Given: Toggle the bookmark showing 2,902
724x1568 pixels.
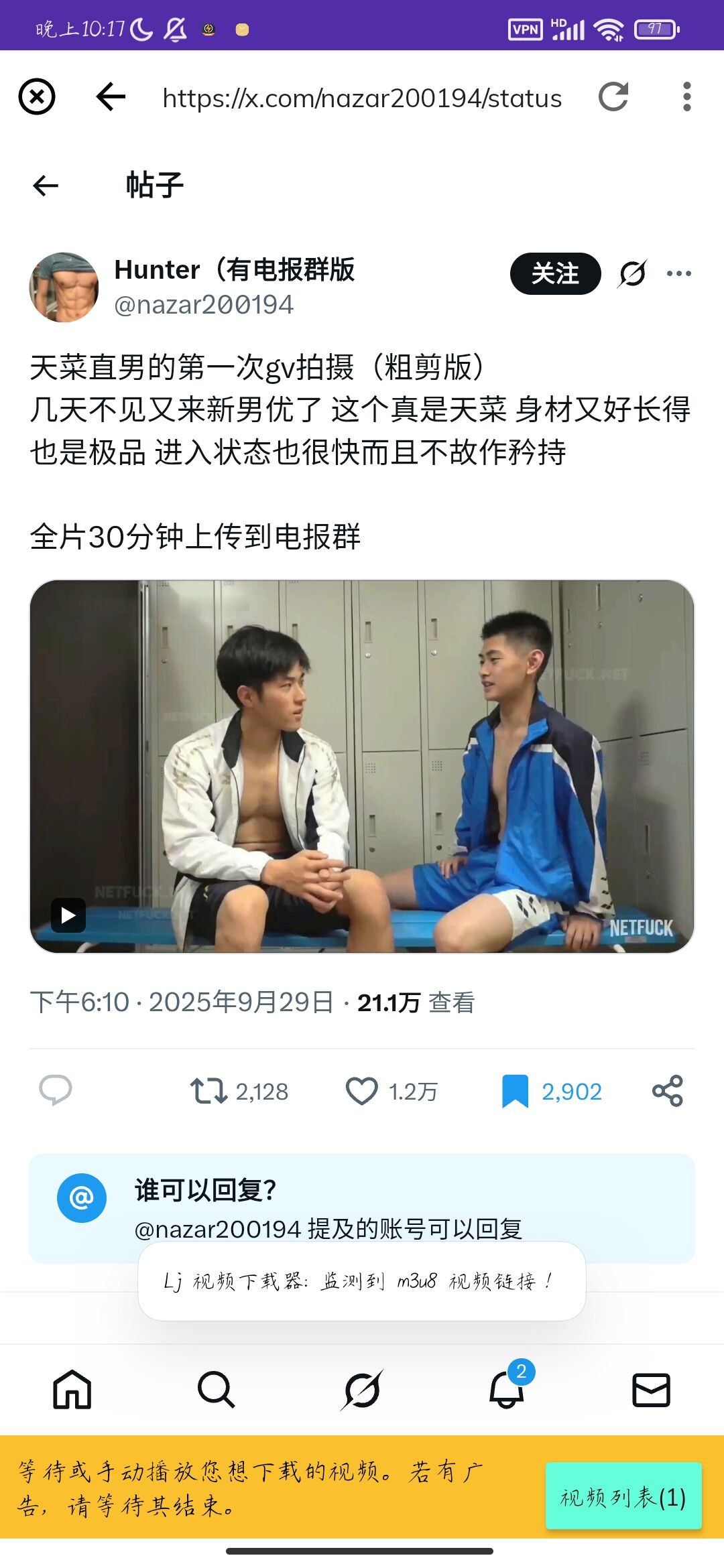Looking at the screenshot, I should pyautogui.click(x=515, y=1091).
